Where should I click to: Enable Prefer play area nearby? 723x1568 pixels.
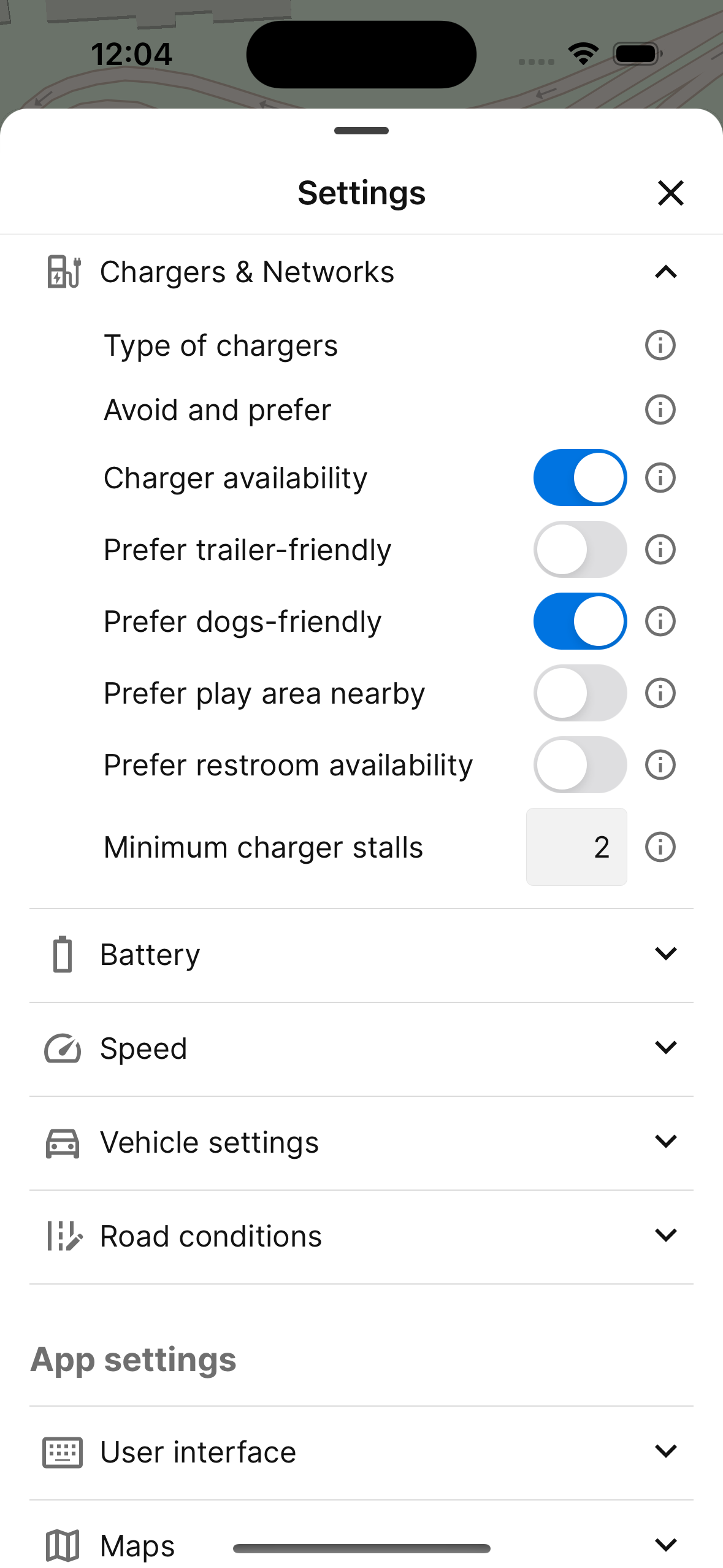point(580,693)
